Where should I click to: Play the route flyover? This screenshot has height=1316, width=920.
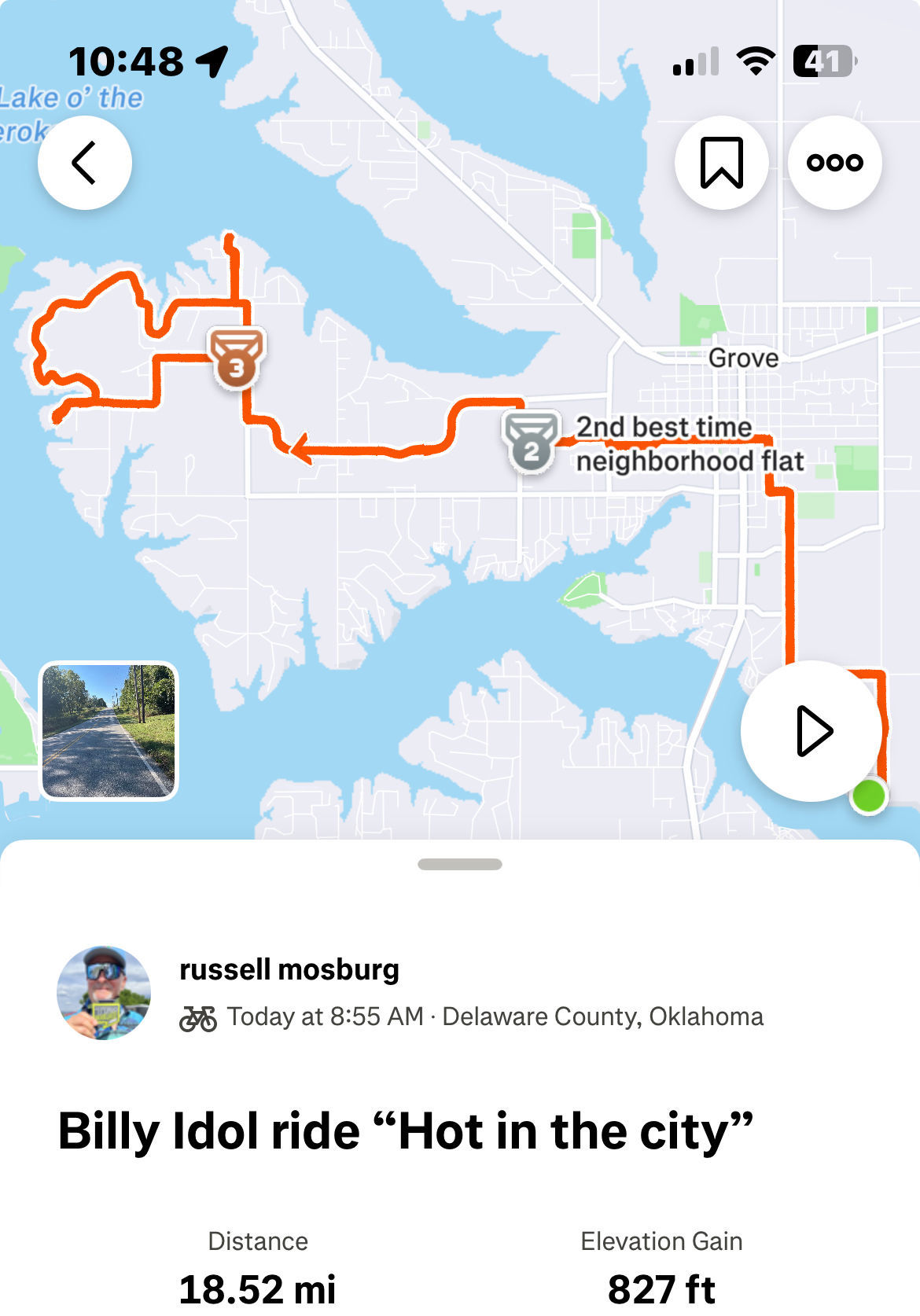click(x=811, y=731)
